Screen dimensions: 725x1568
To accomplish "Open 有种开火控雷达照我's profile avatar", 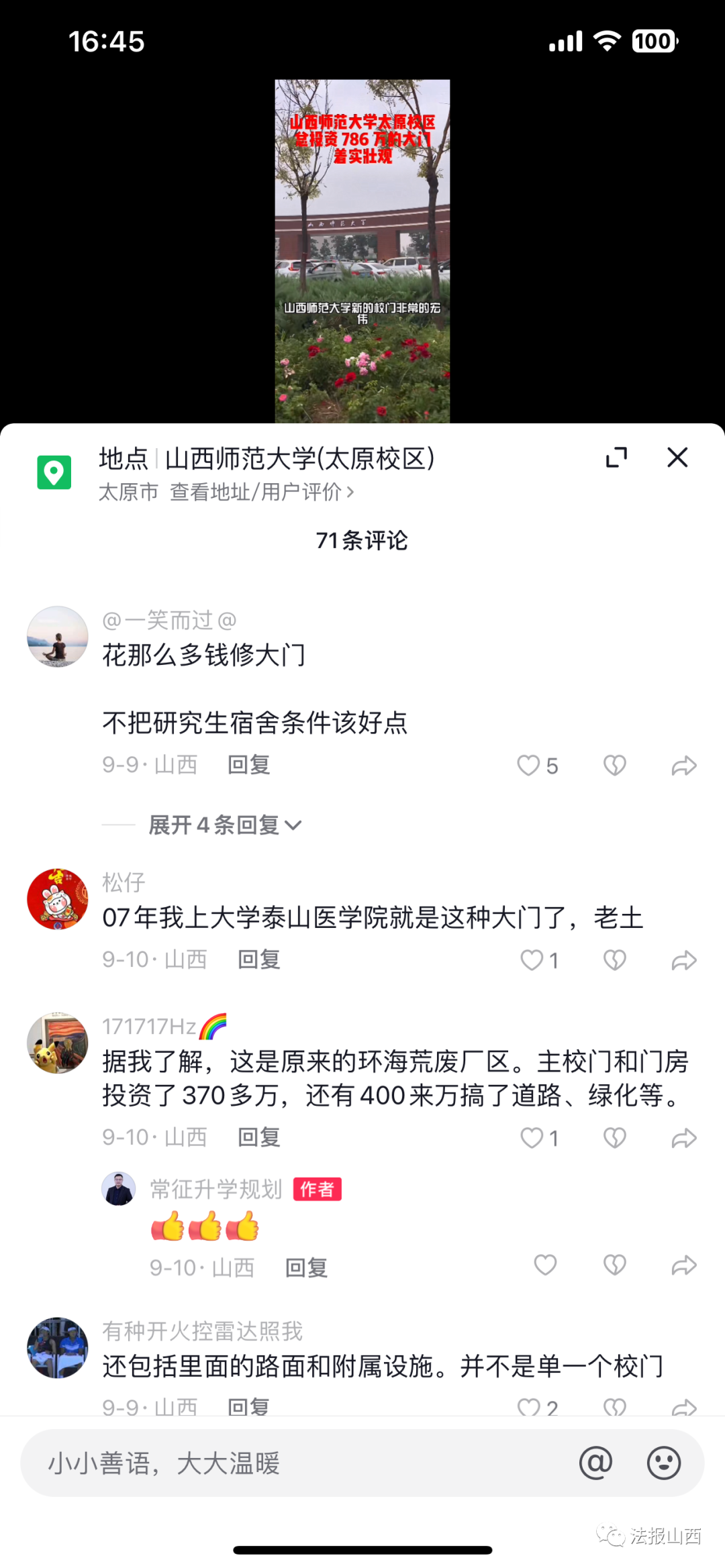I will pos(58,1347).
